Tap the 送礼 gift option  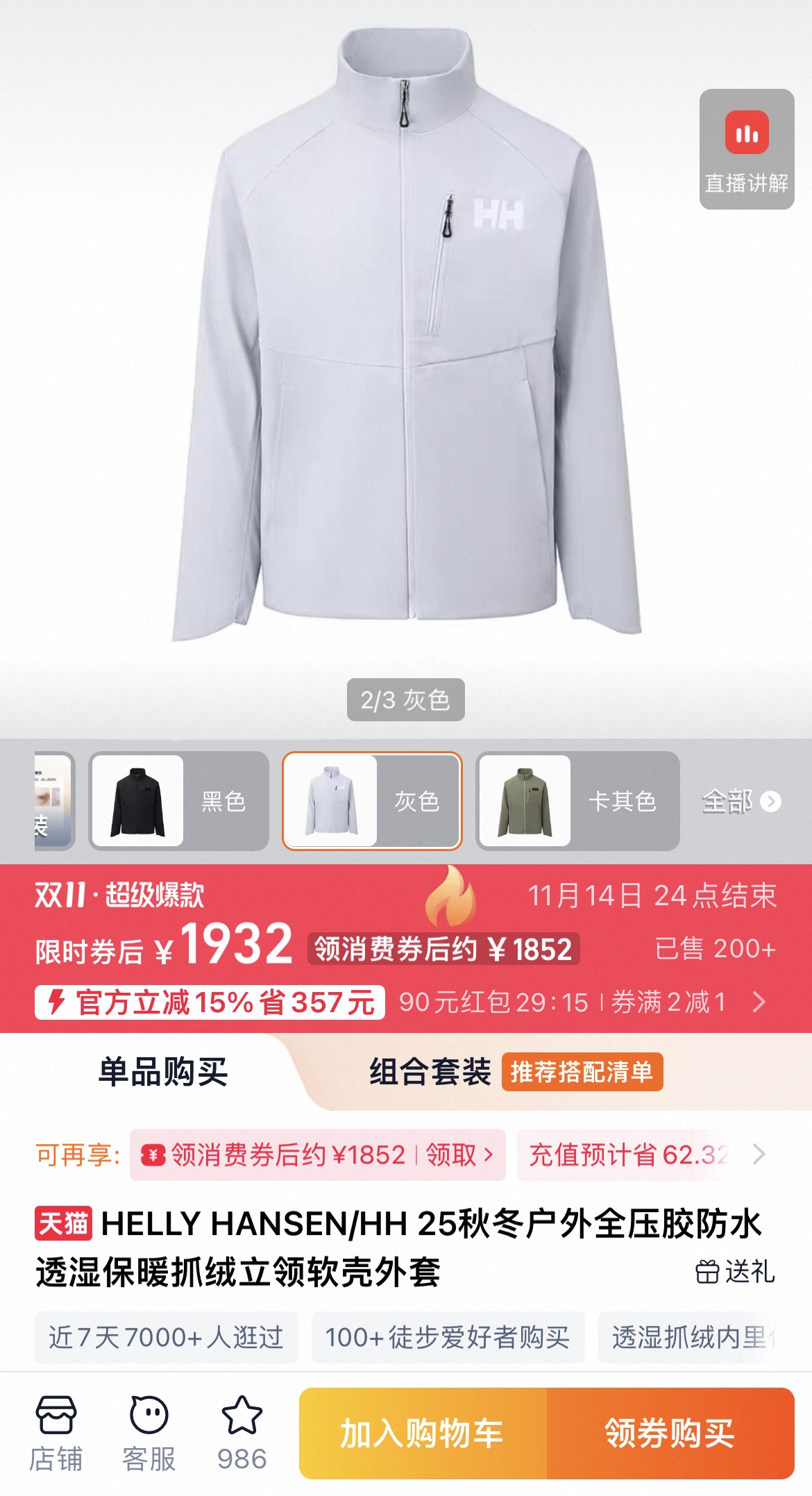pos(735,1272)
